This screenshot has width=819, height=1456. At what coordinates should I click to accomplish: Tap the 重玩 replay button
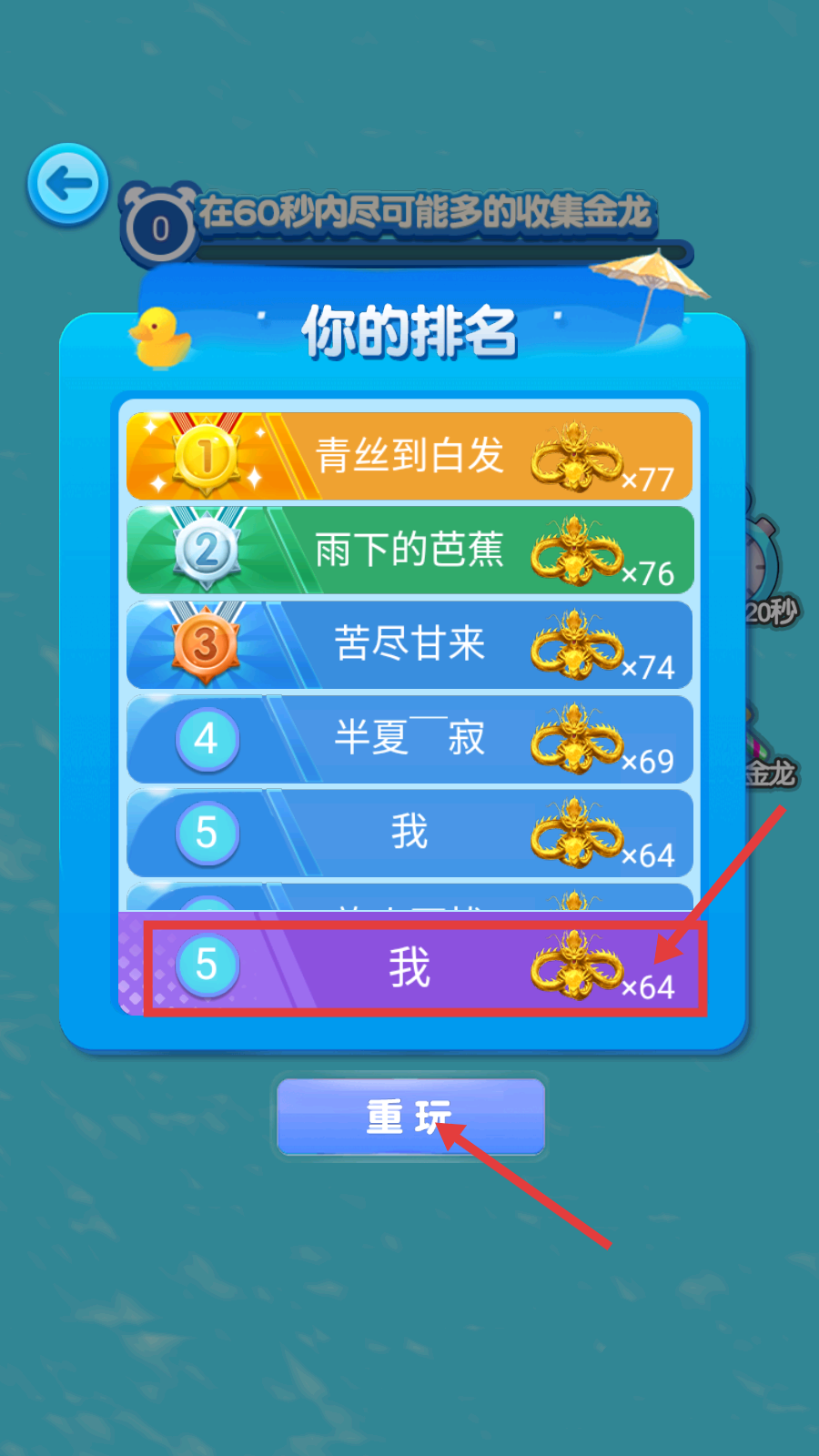click(410, 1117)
